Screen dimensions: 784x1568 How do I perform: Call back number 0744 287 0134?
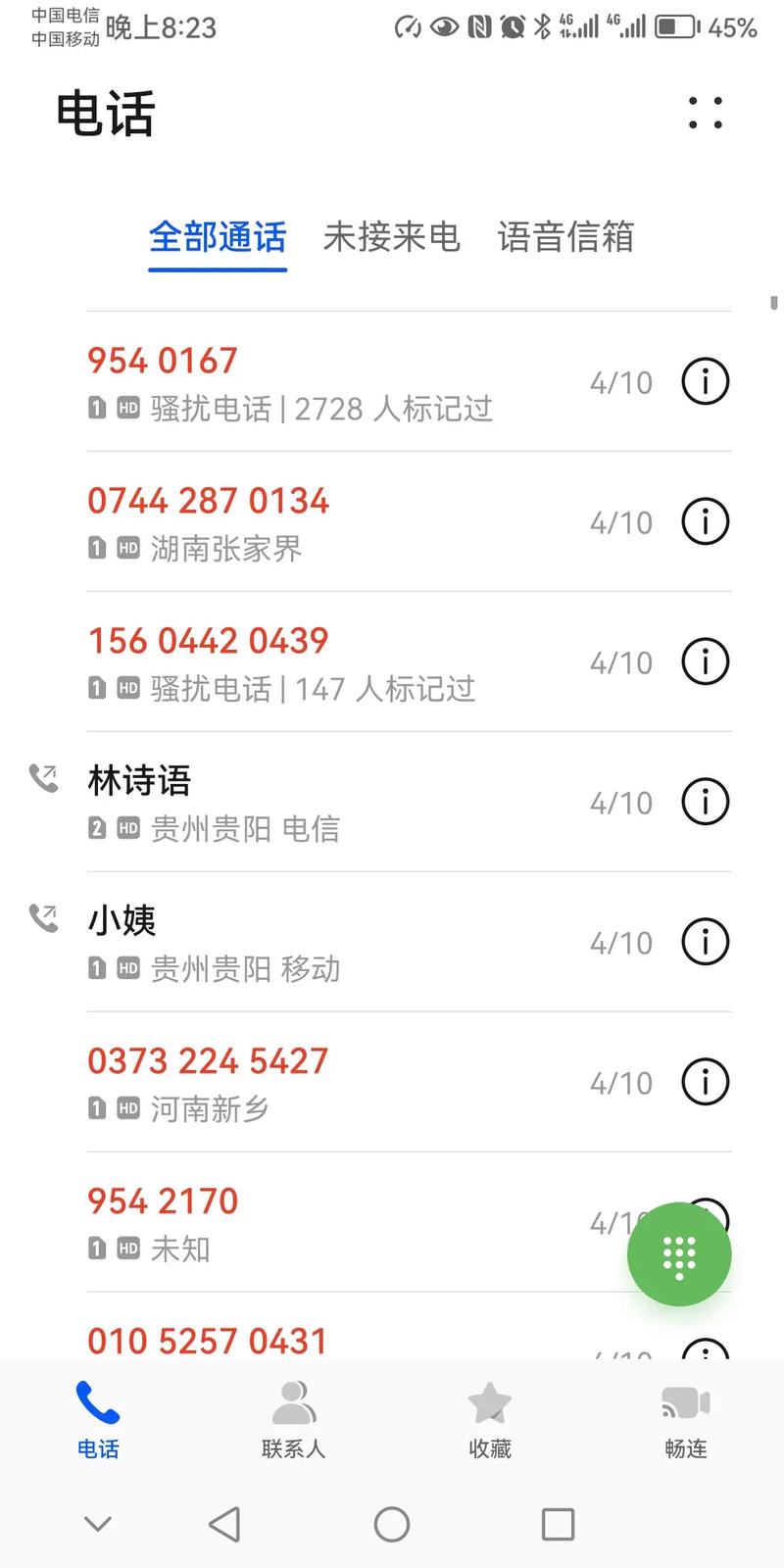tap(294, 519)
